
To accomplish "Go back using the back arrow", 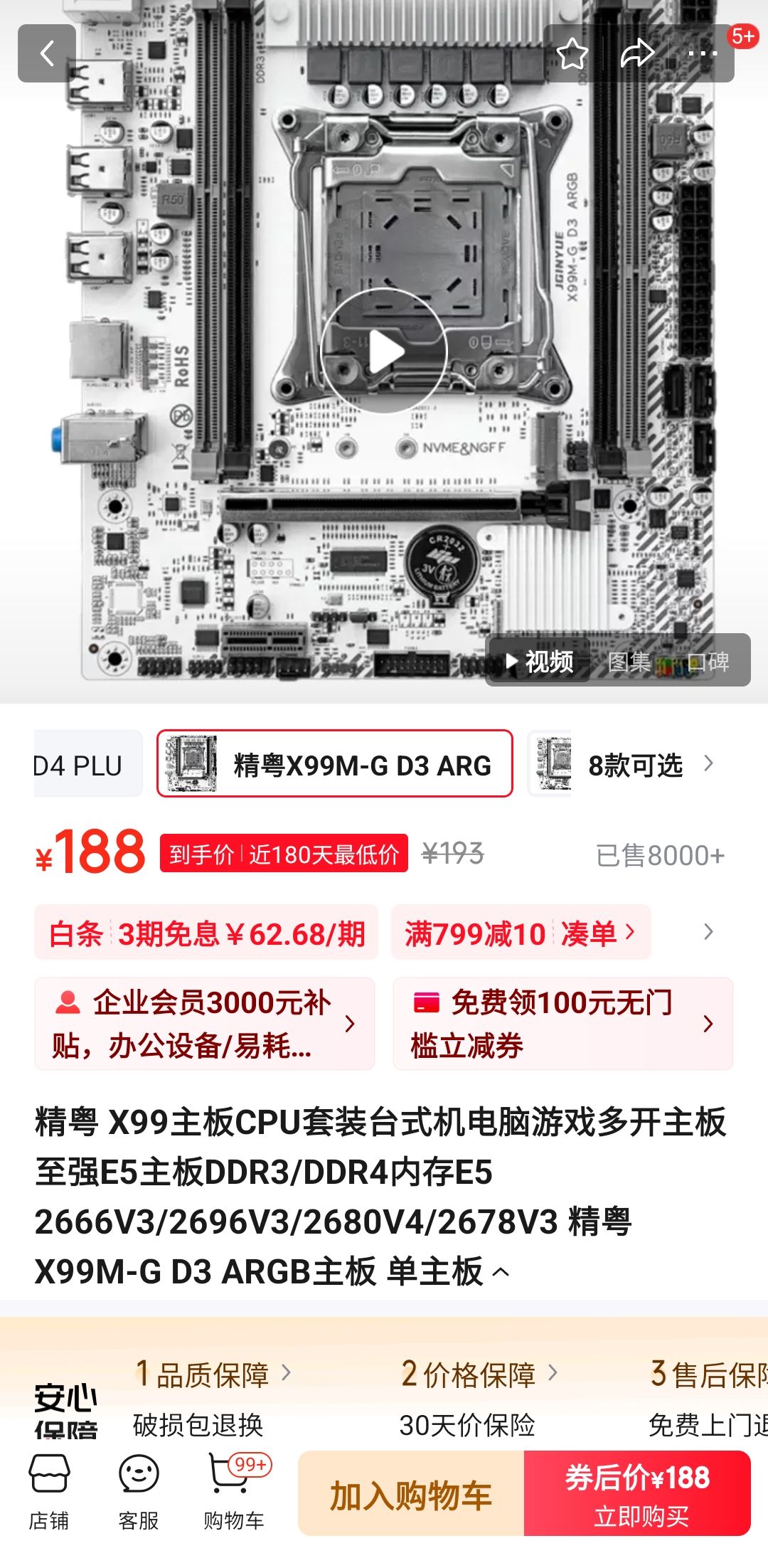I will point(47,53).
